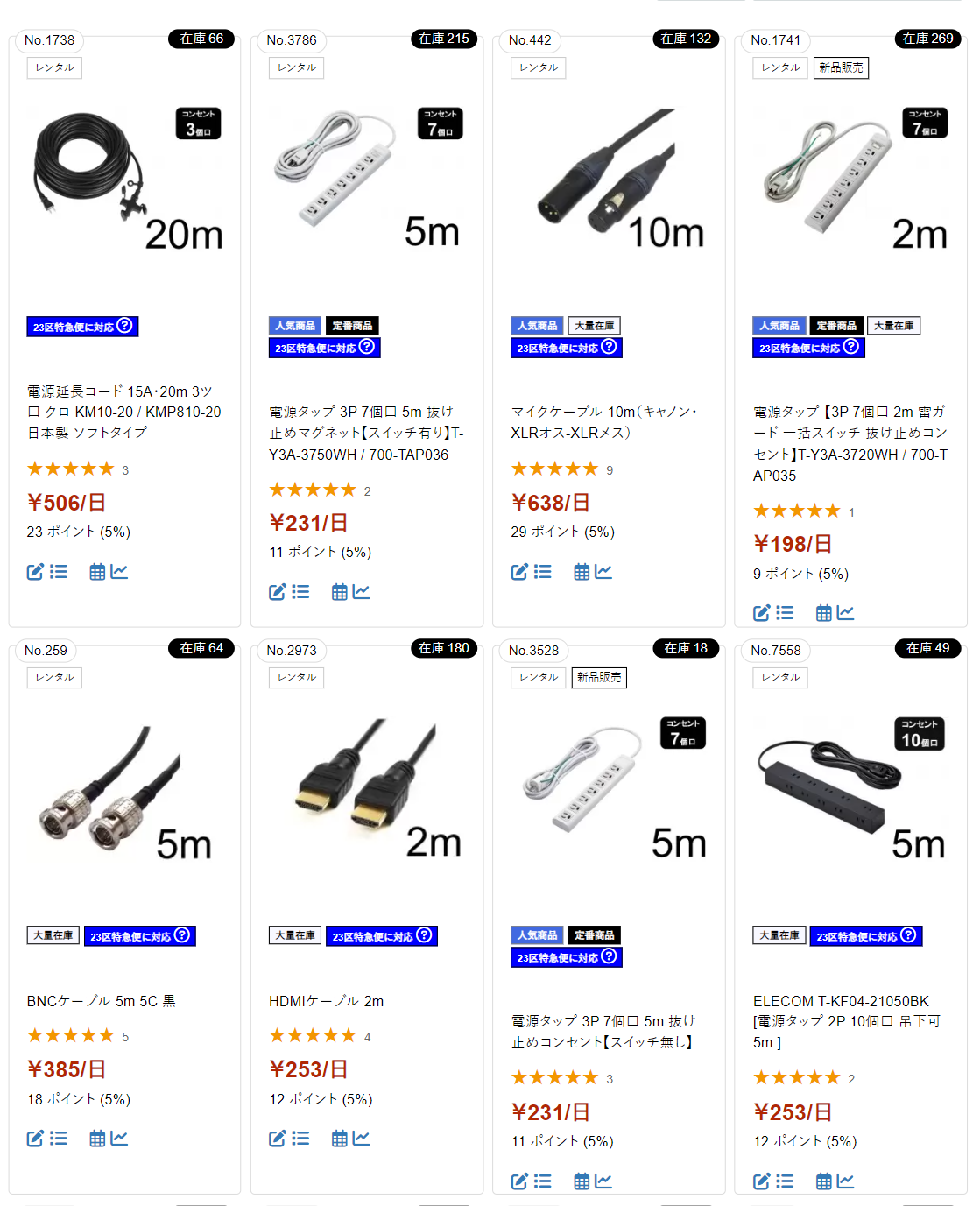
Task: Open the calendar-chart icon for product No.3786
Action: click(351, 592)
